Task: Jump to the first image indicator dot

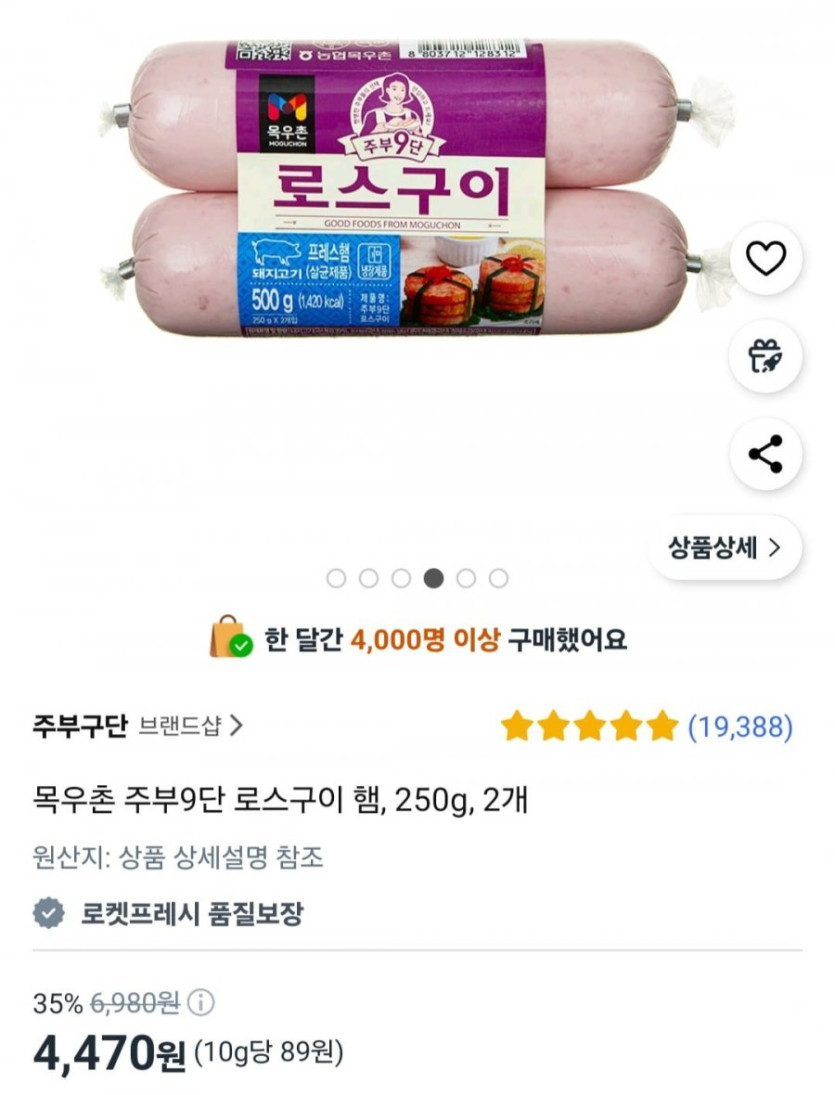Action: tap(337, 578)
